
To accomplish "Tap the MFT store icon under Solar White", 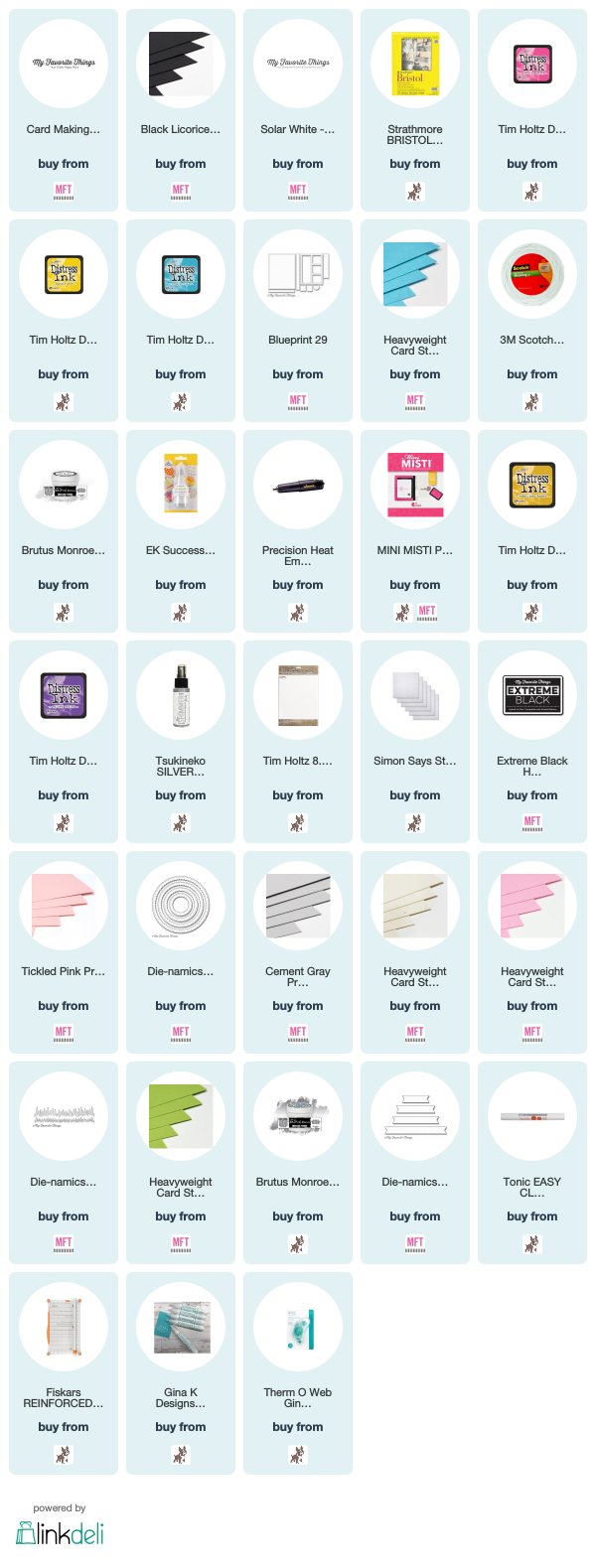I will tap(298, 191).
